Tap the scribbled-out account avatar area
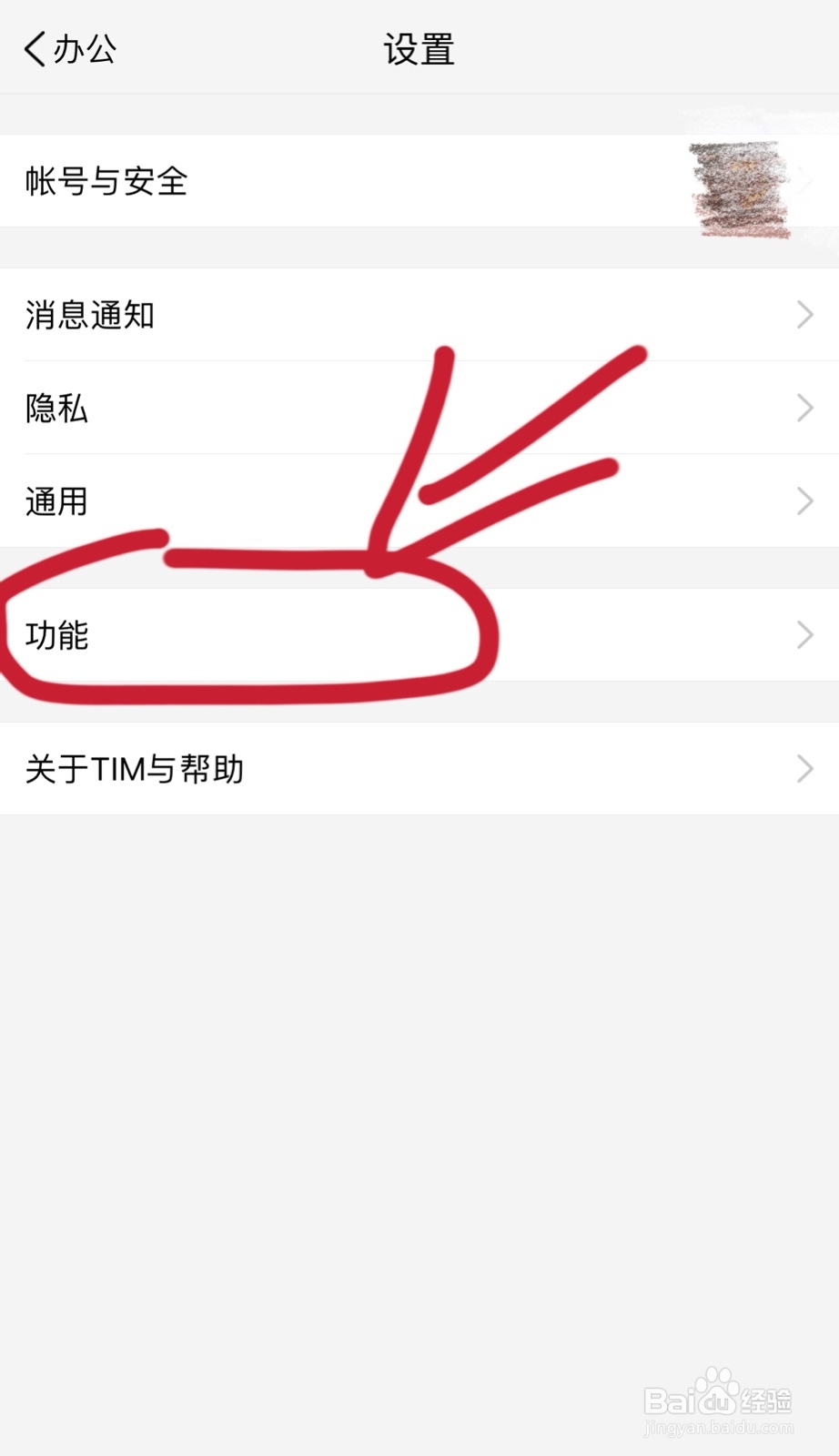 [x=735, y=181]
